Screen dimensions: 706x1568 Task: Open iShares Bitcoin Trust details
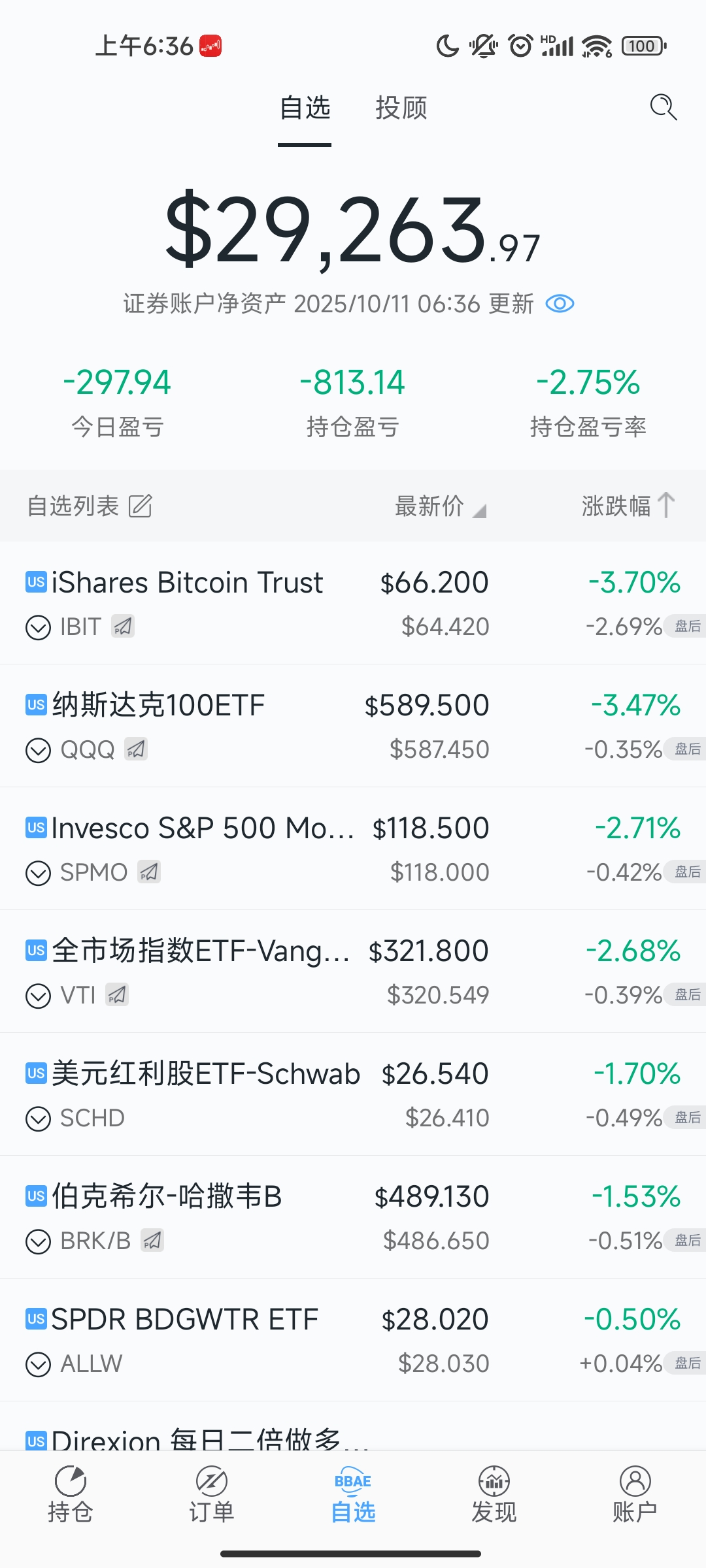click(x=187, y=583)
